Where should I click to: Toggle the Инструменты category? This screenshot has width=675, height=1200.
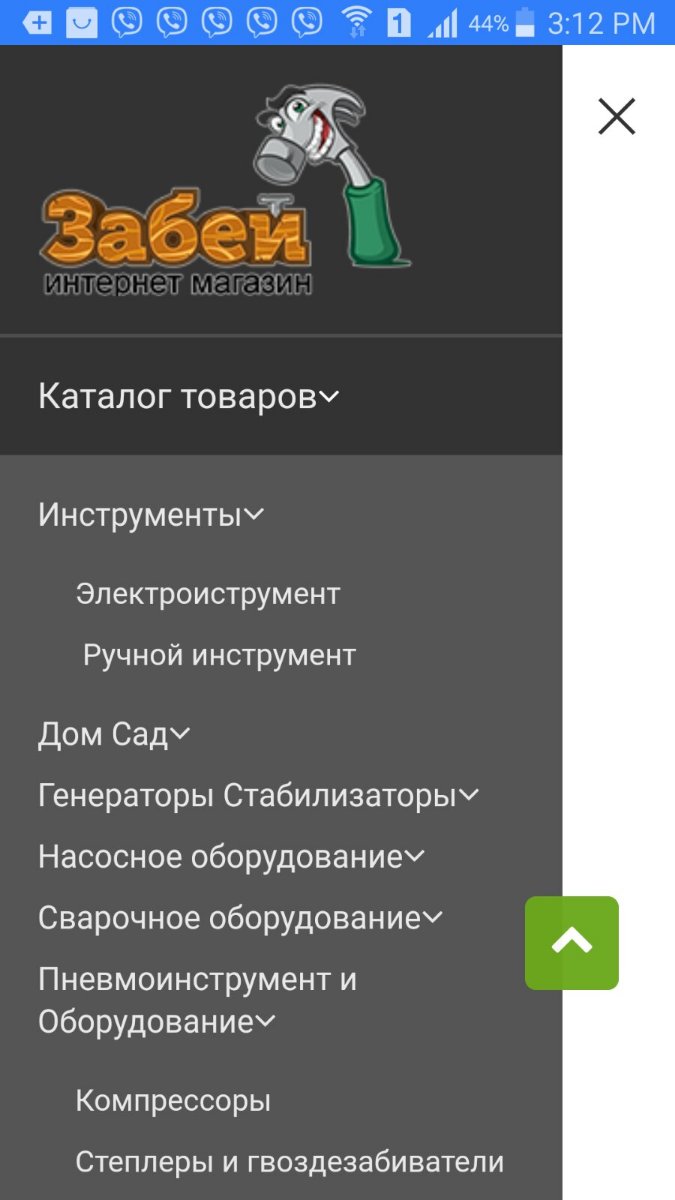coord(151,515)
